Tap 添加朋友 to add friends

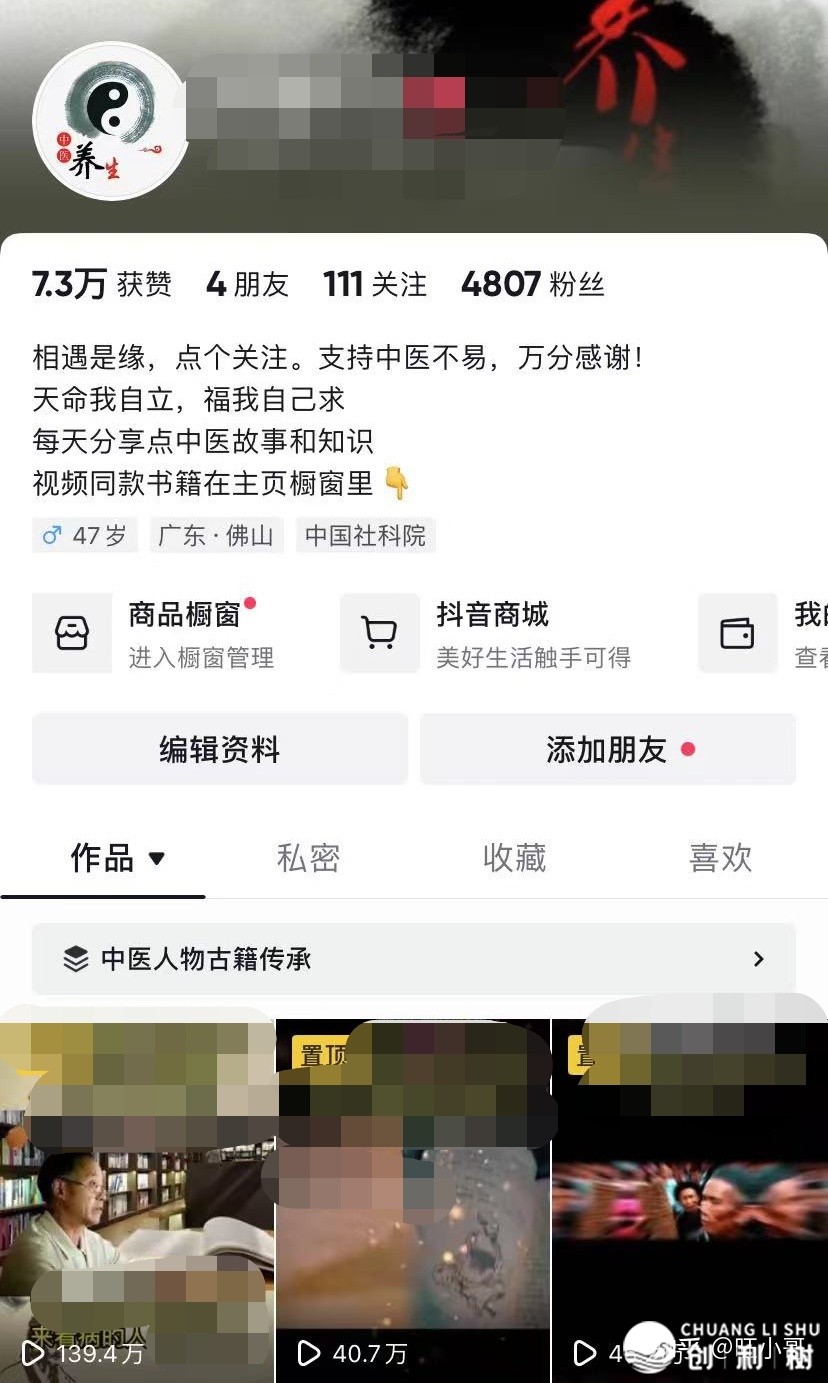pyautogui.click(x=607, y=749)
